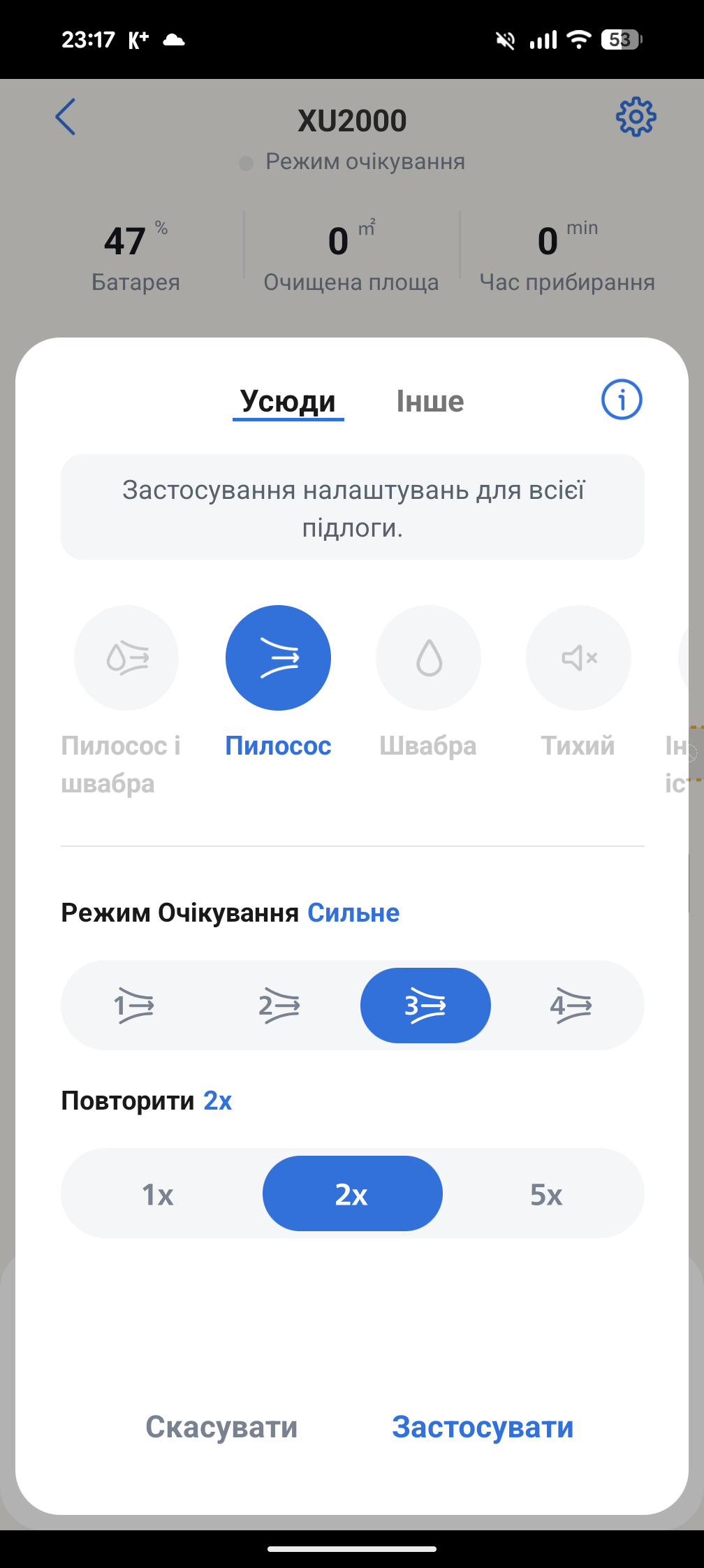The width and height of the screenshot is (704, 1568).
Task: Select the Усюди tab
Action: (x=288, y=402)
